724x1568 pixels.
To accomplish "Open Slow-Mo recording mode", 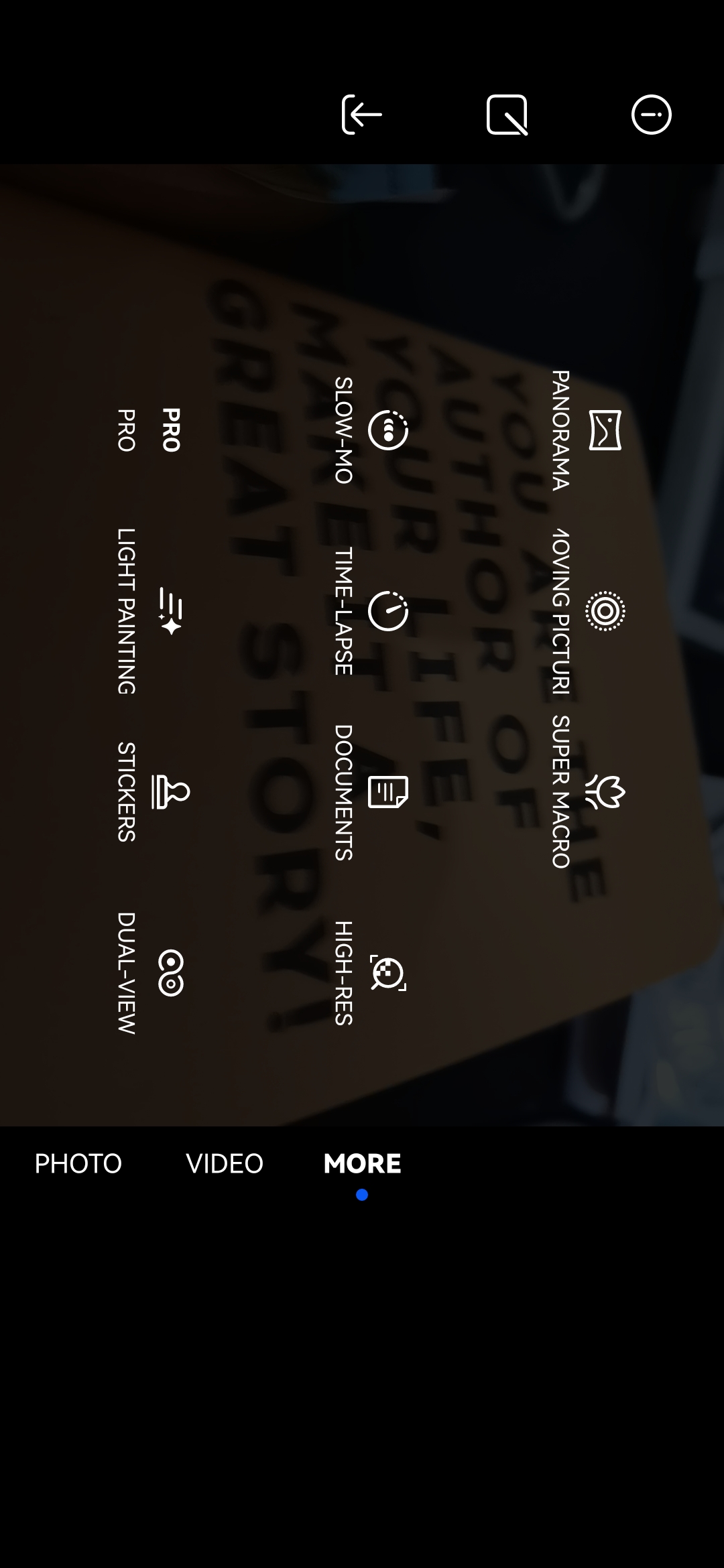I will point(387,430).
